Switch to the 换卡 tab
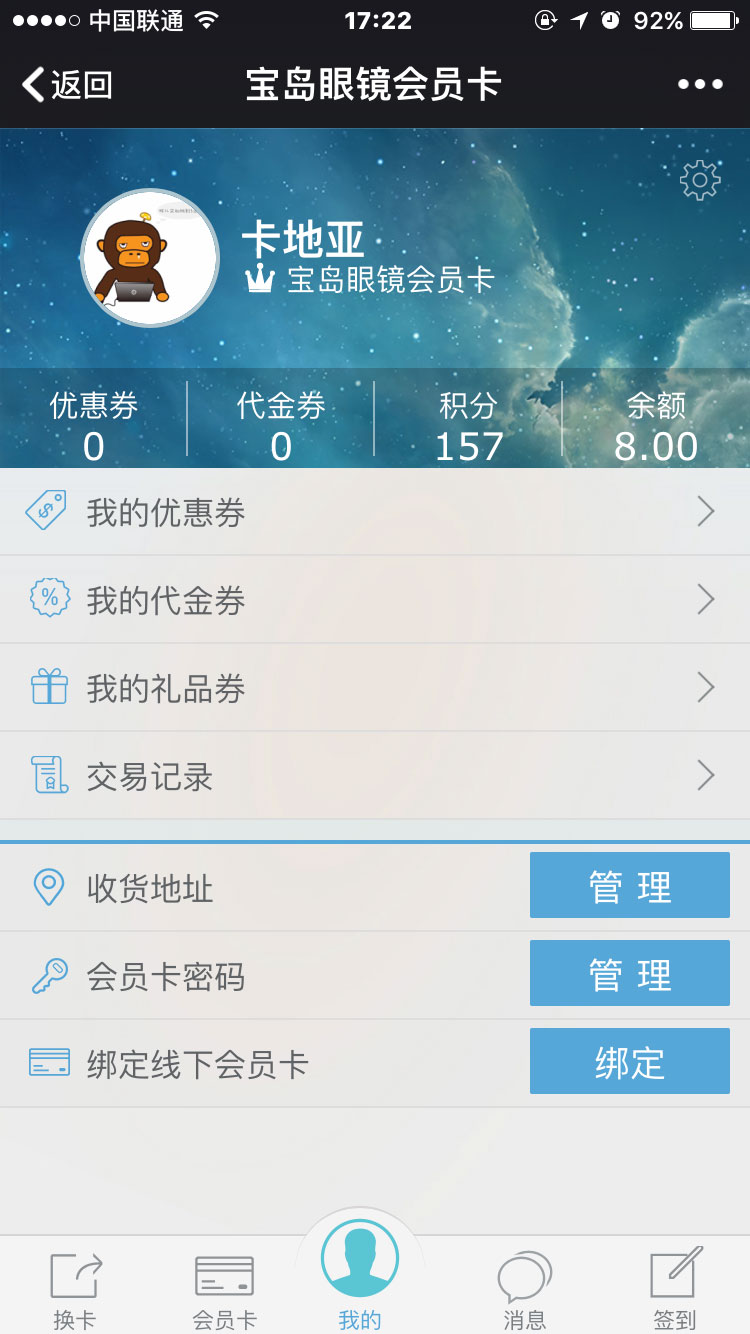The width and height of the screenshot is (750, 1334). [76, 1290]
